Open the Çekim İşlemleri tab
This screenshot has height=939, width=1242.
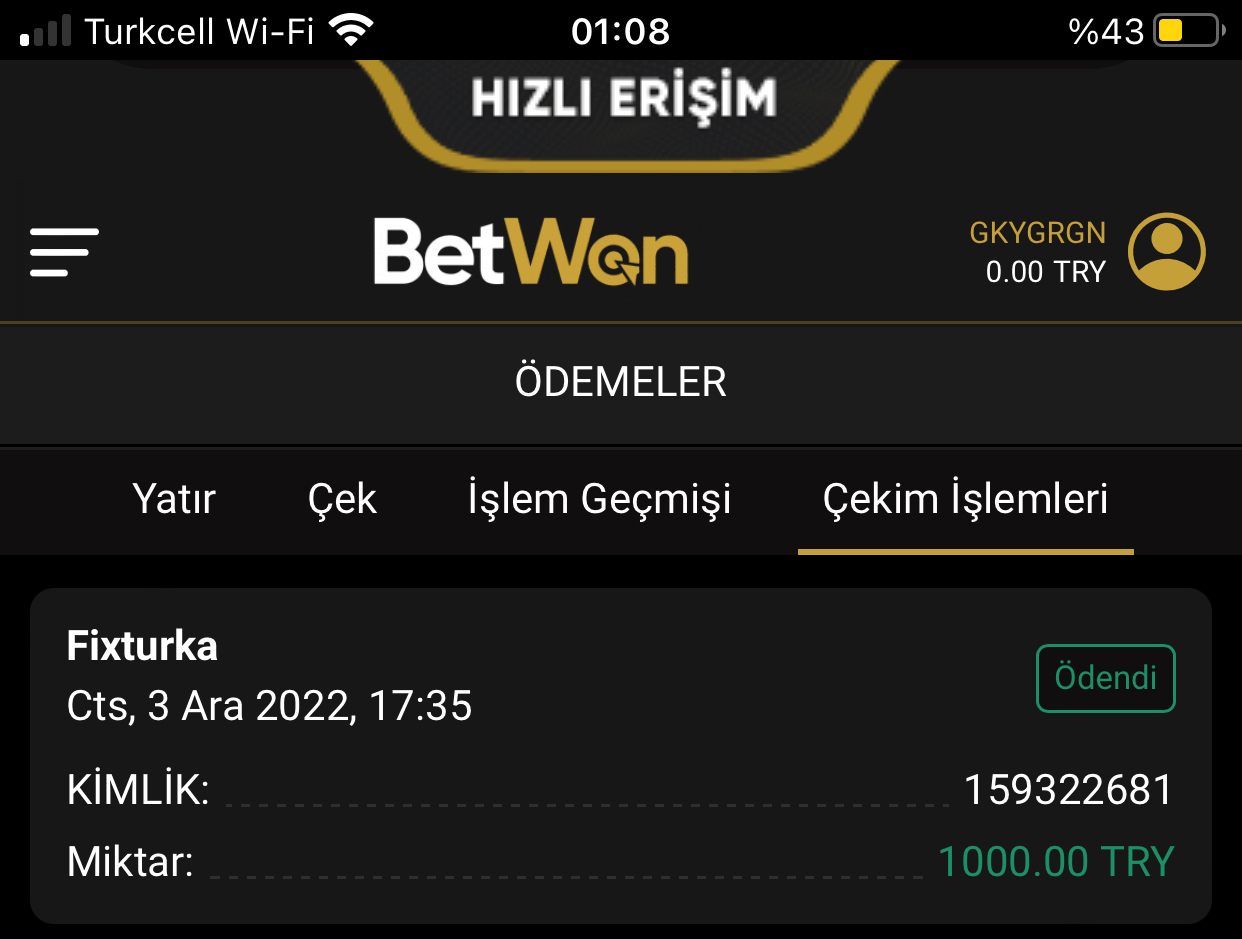(x=965, y=499)
